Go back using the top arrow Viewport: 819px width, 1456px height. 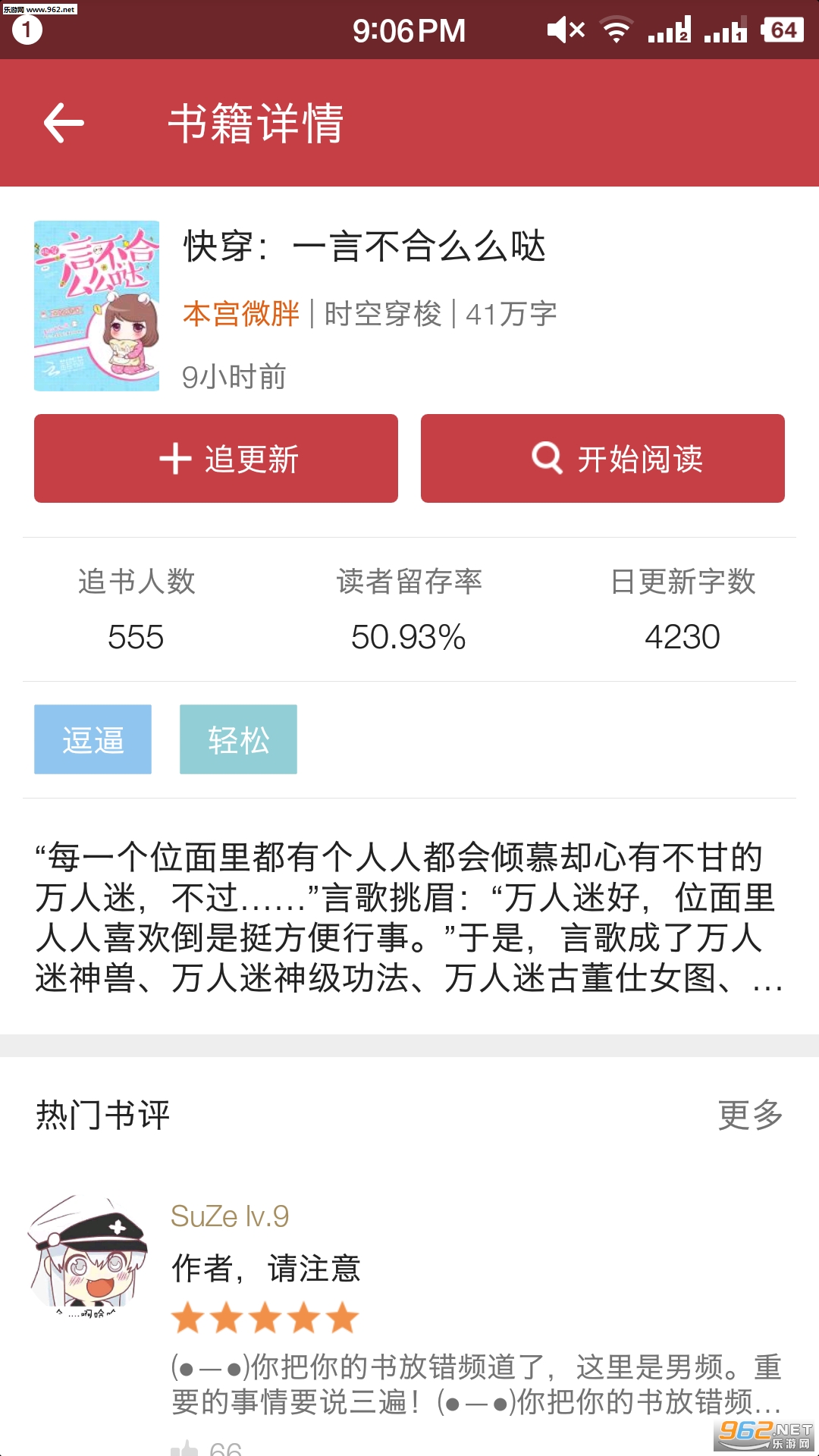point(64,123)
